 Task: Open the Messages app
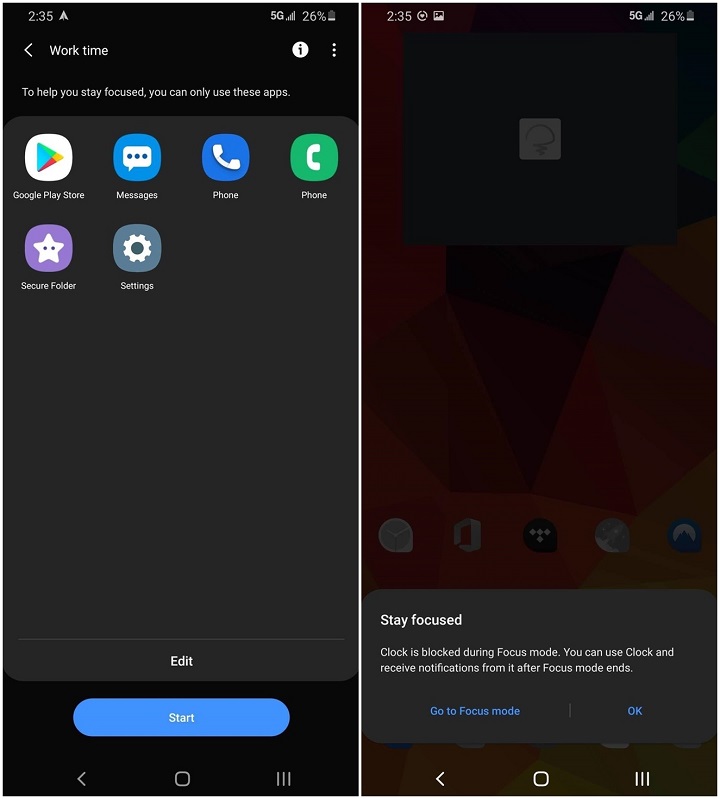[x=137, y=158]
